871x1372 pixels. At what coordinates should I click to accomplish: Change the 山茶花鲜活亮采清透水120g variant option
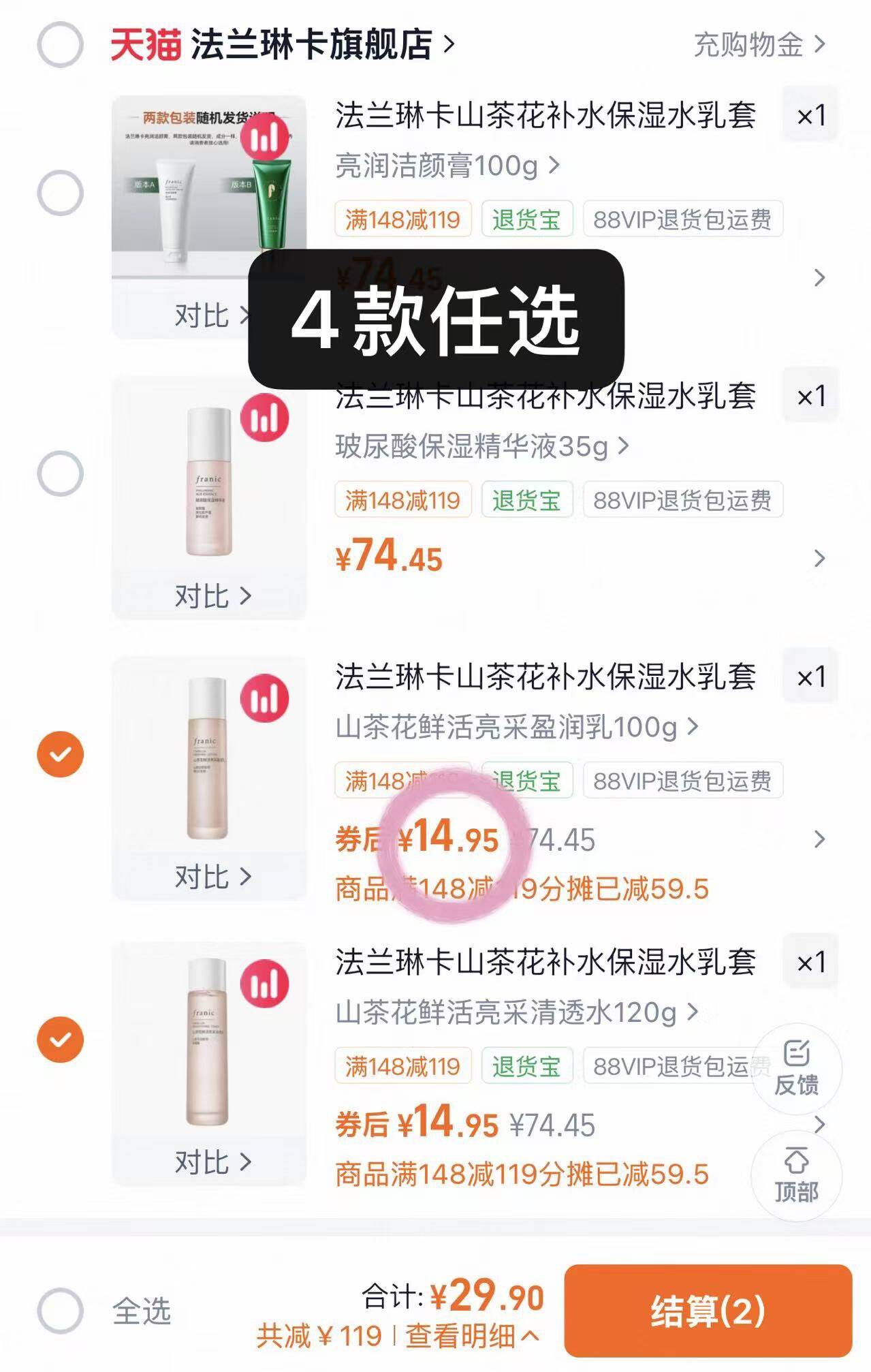[516, 1012]
